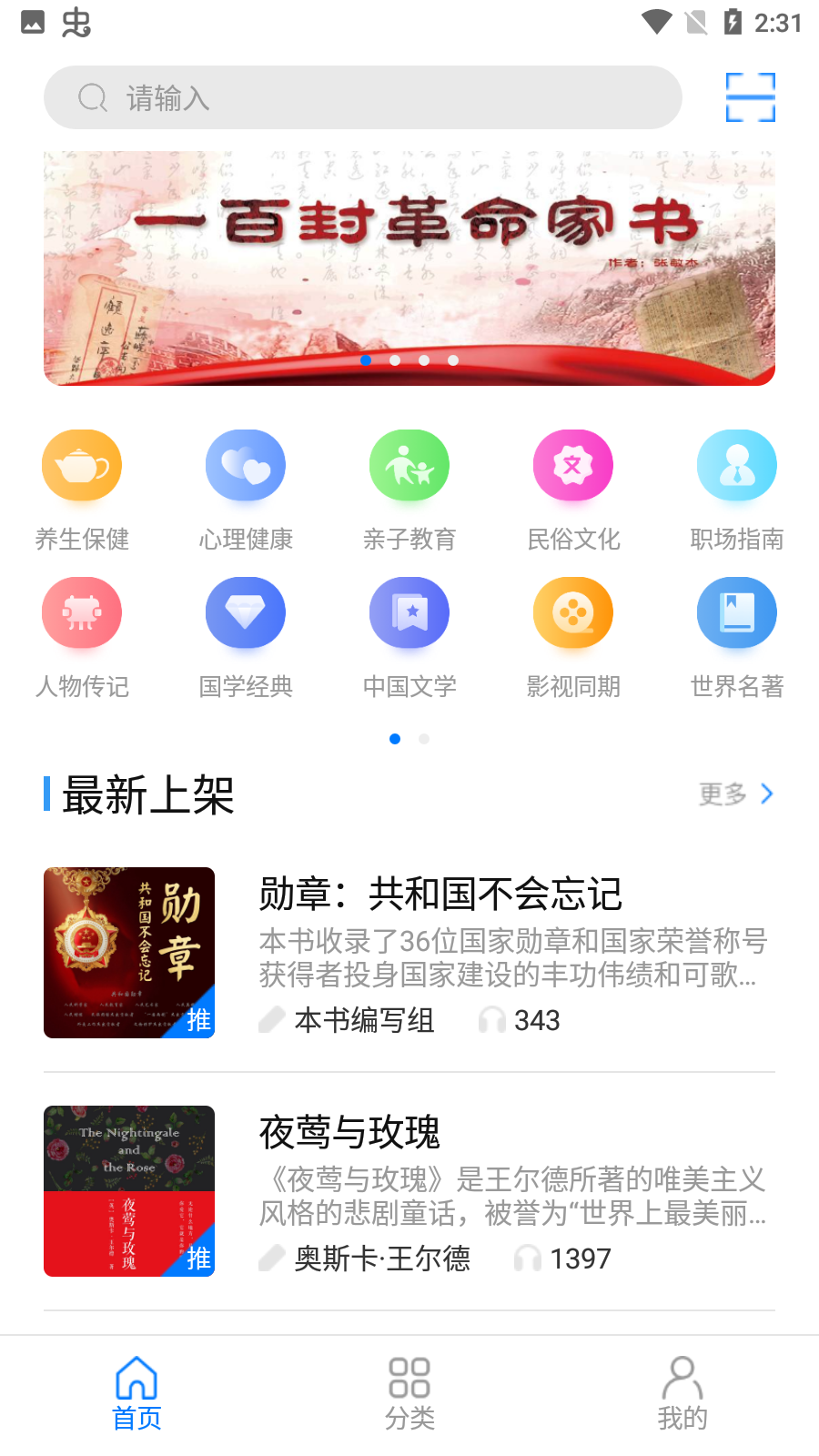Open the 职场指南 category icon
The width and height of the screenshot is (819, 1456).
[737, 465]
